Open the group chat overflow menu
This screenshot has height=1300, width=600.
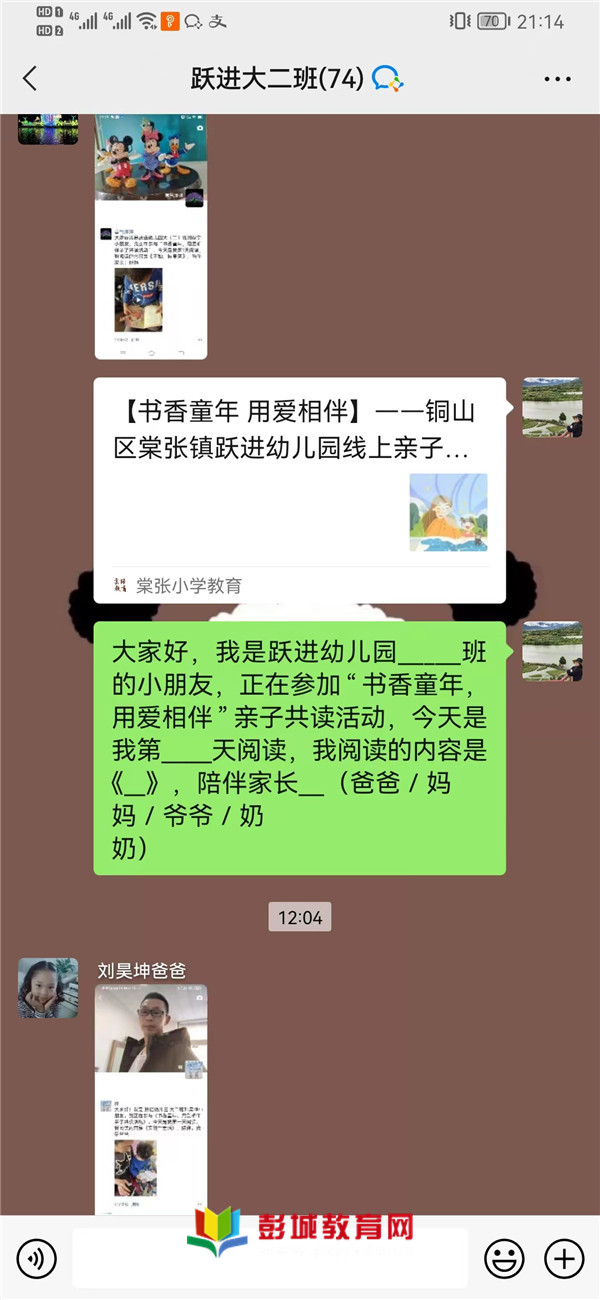tap(557, 80)
